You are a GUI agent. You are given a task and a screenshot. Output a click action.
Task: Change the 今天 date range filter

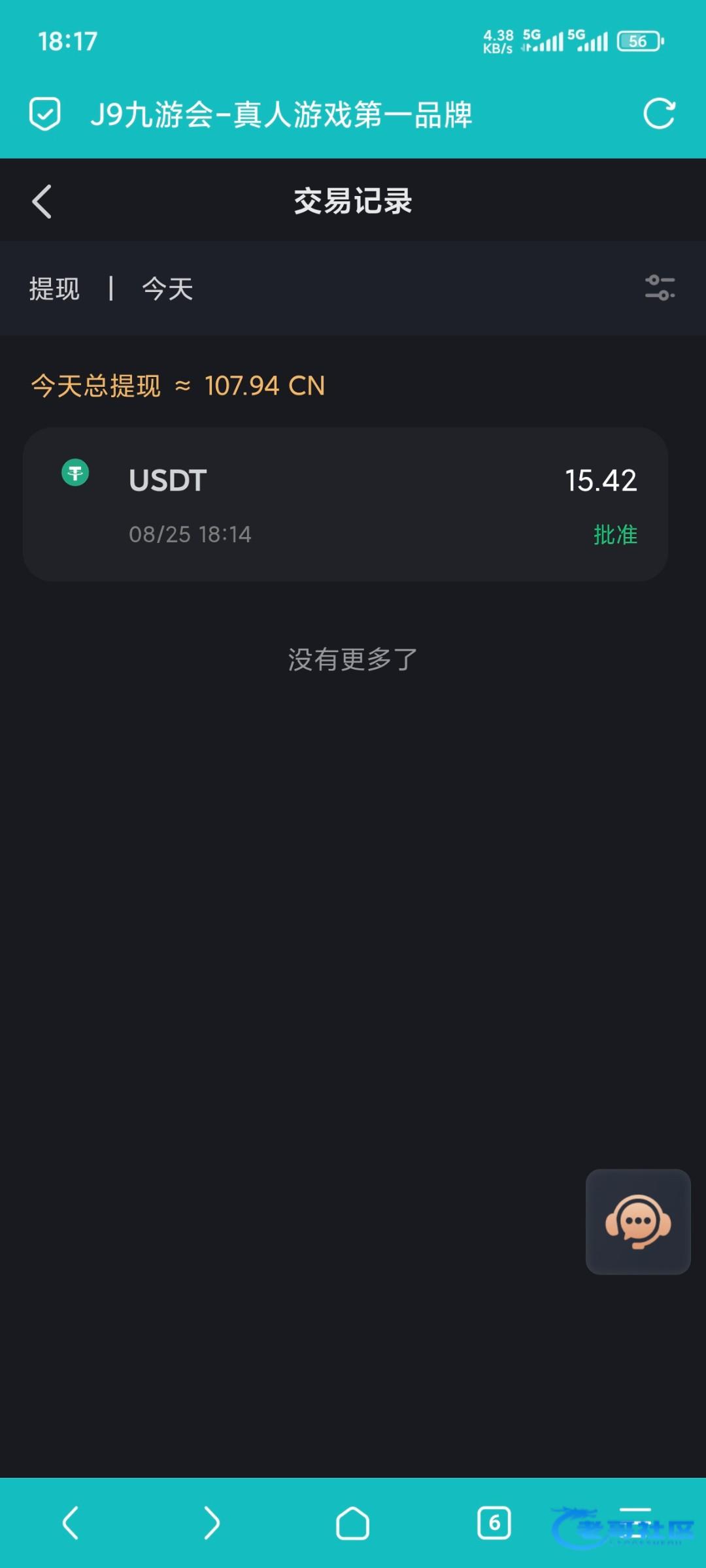pyautogui.click(x=167, y=289)
